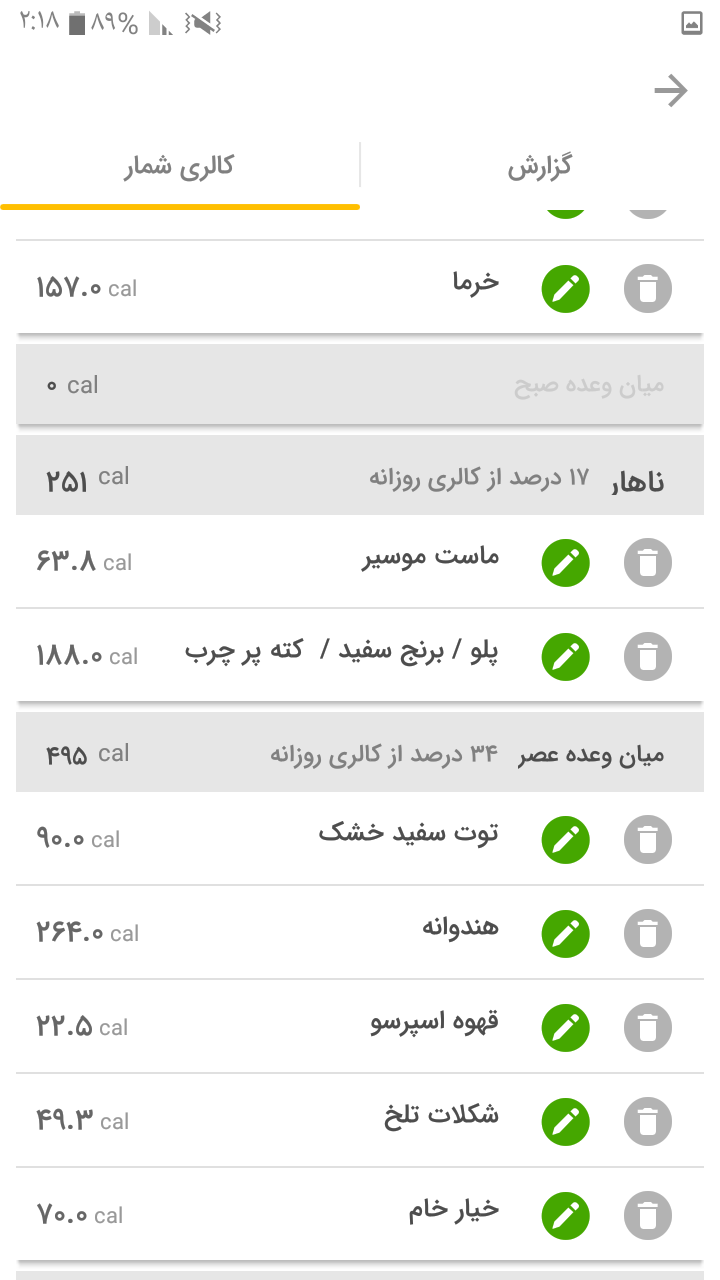
Task: Edit the قهوه اسپرسو entry
Action: click(x=566, y=1027)
